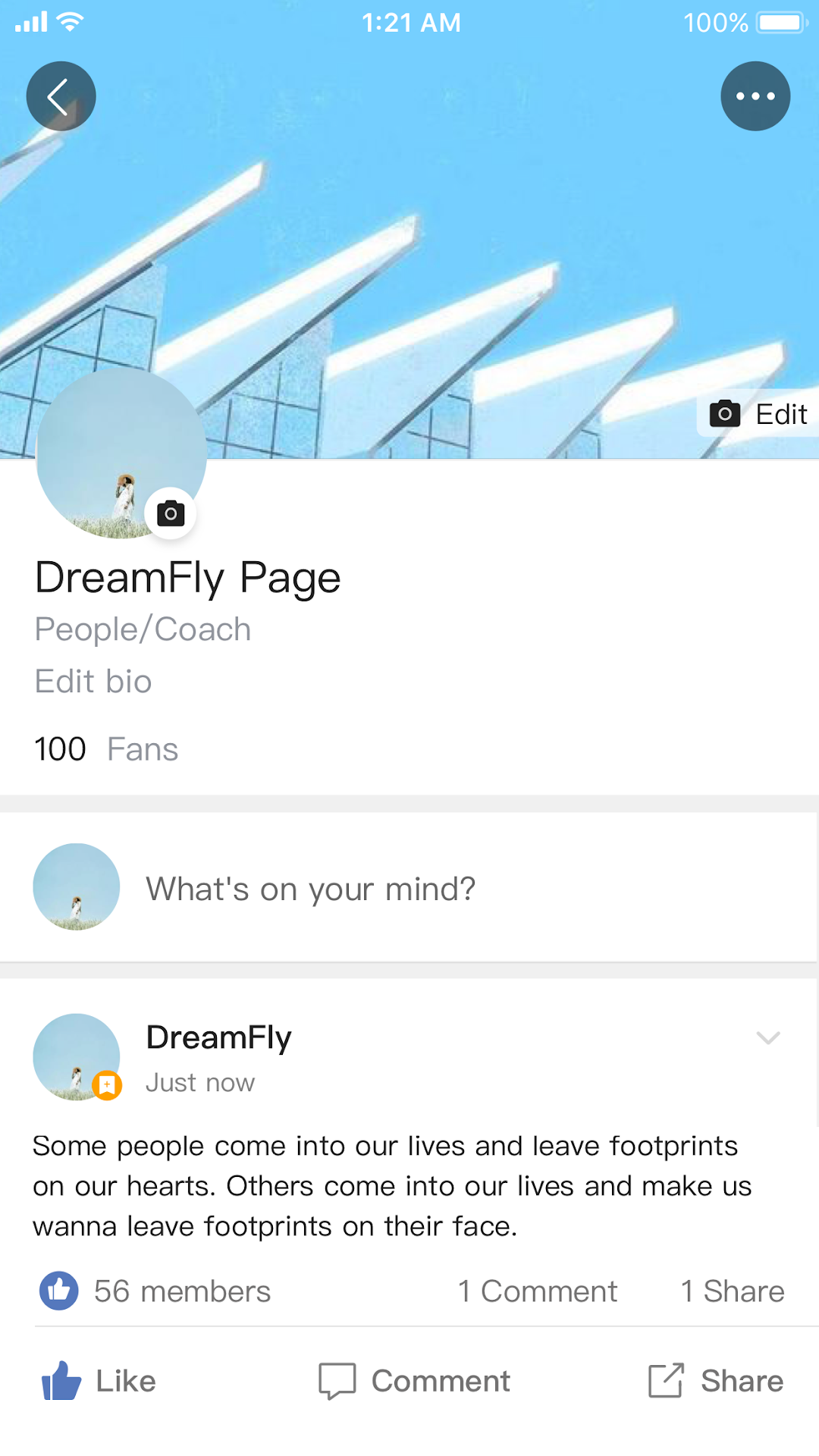Edit the cover photo
Viewport: 819px width, 1456px height.
[758, 414]
